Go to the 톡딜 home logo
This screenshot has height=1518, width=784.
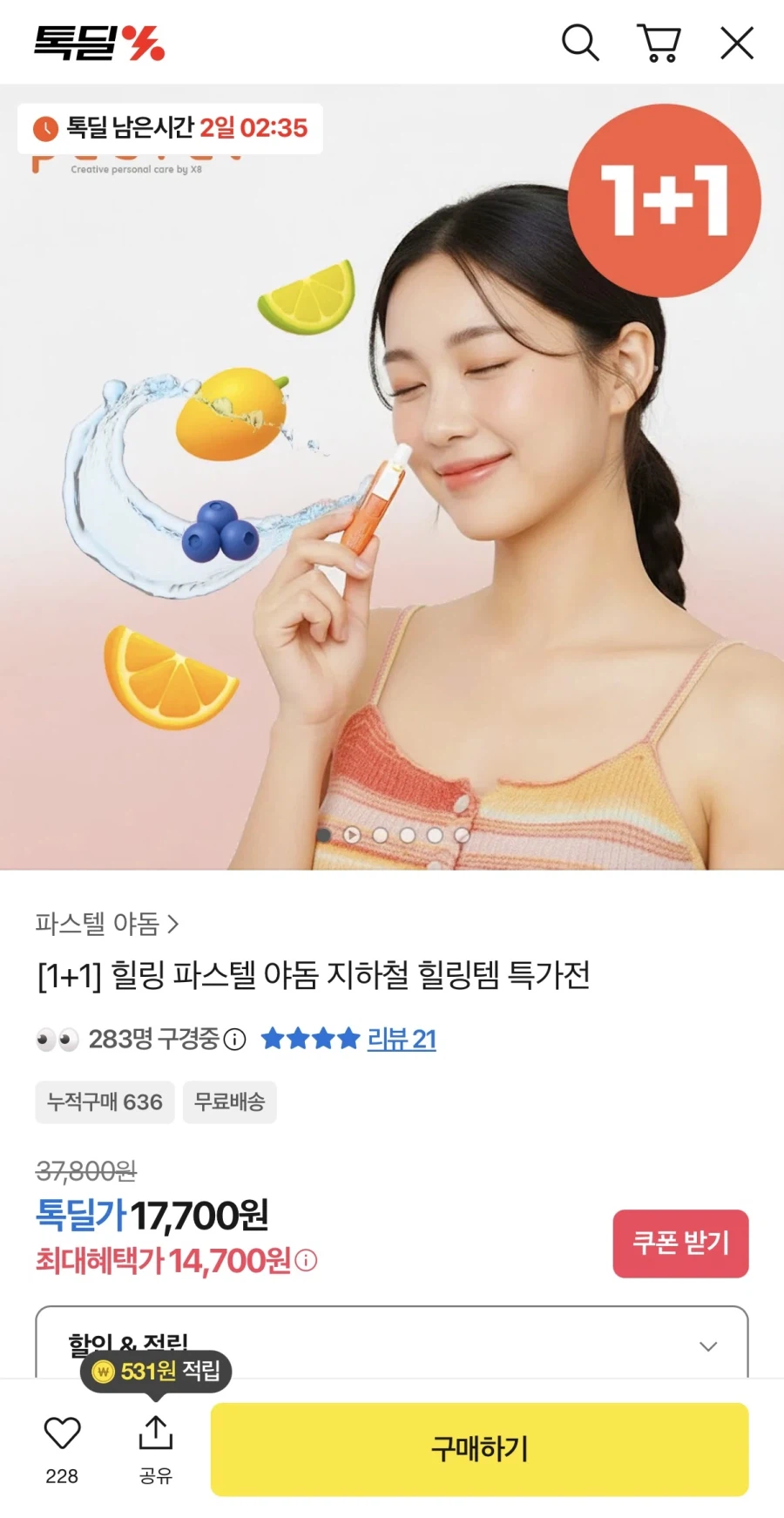tap(99, 43)
